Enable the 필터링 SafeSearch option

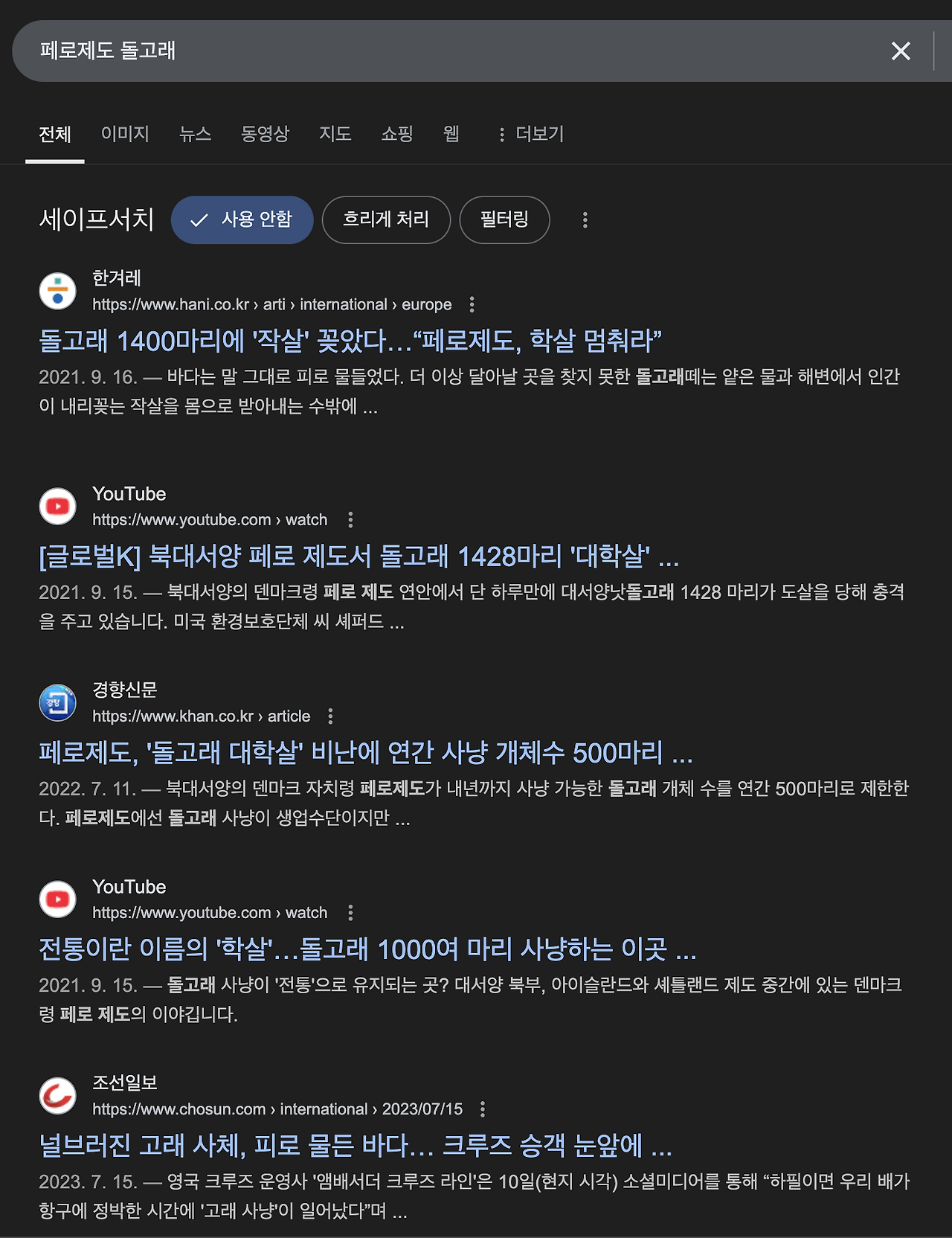(x=504, y=219)
